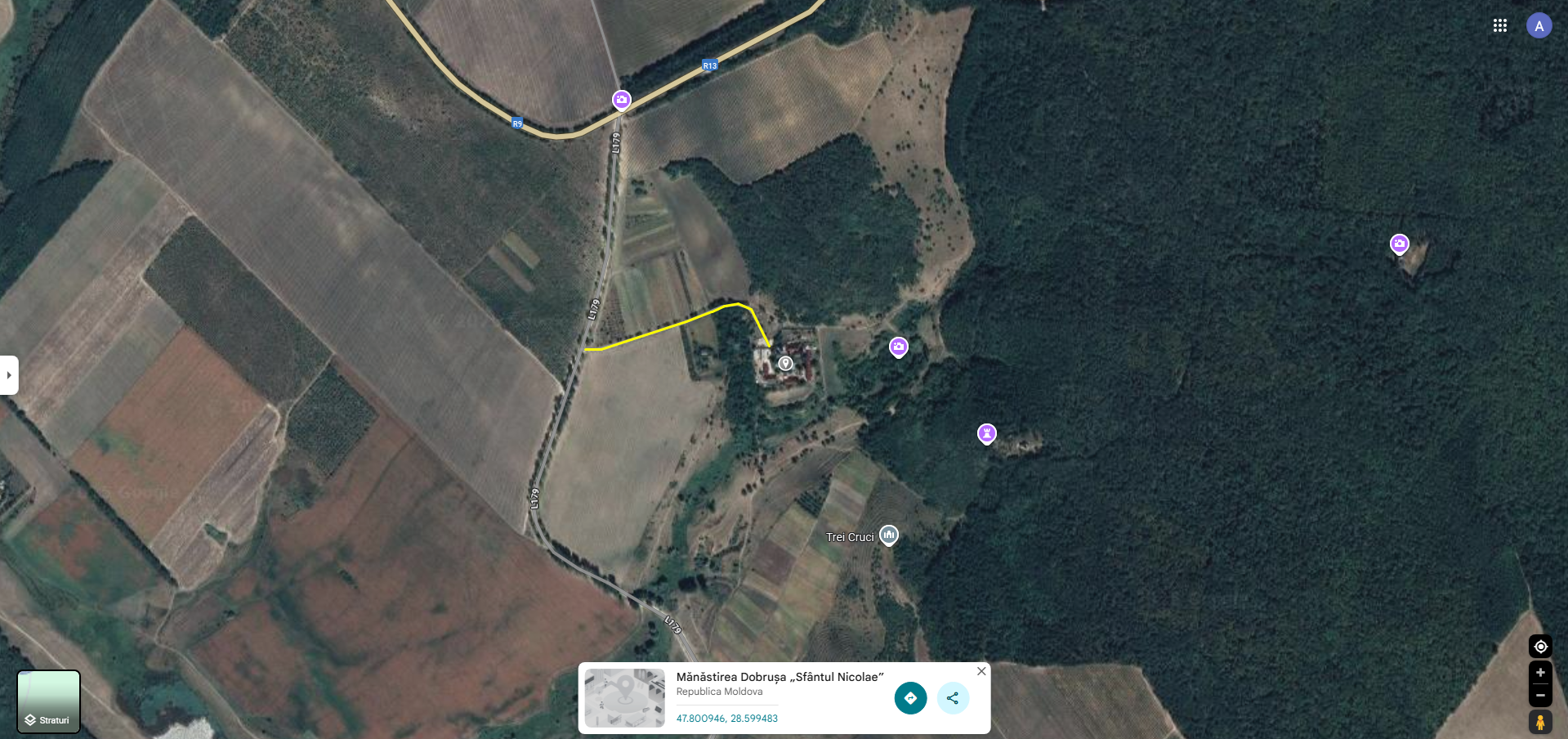
Task: Zoom out on the map
Action: pyautogui.click(x=1540, y=696)
